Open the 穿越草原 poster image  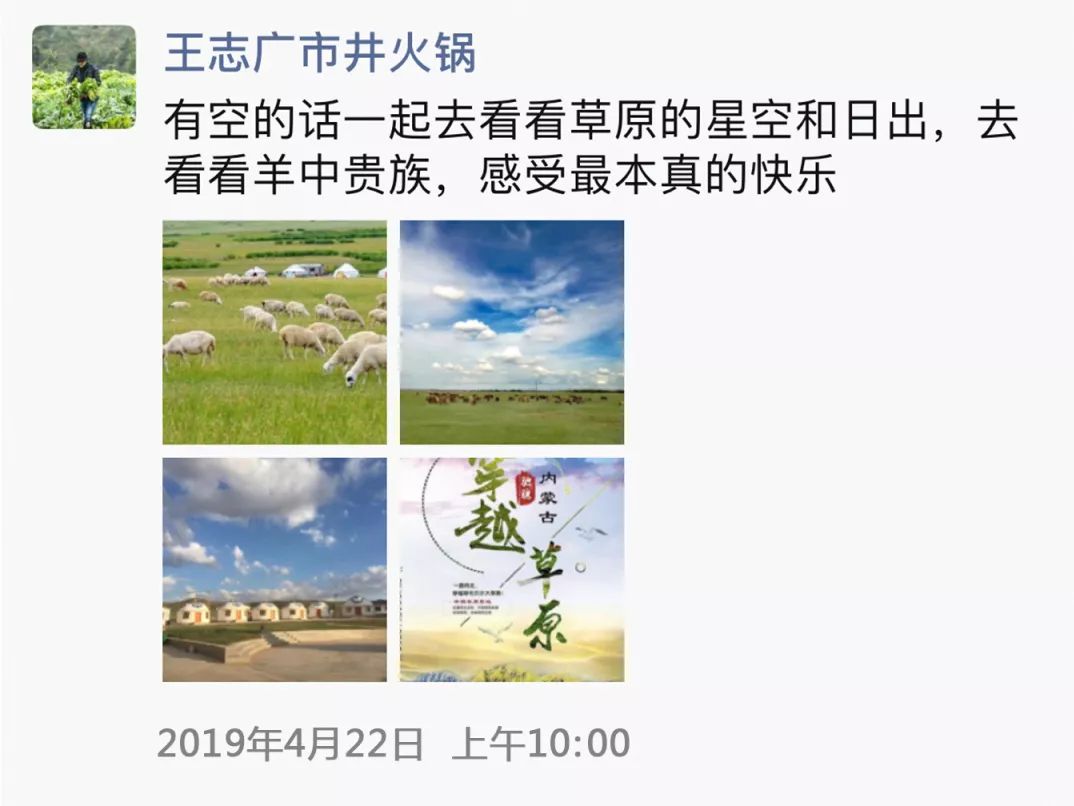pyautogui.click(x=511, y=569)
